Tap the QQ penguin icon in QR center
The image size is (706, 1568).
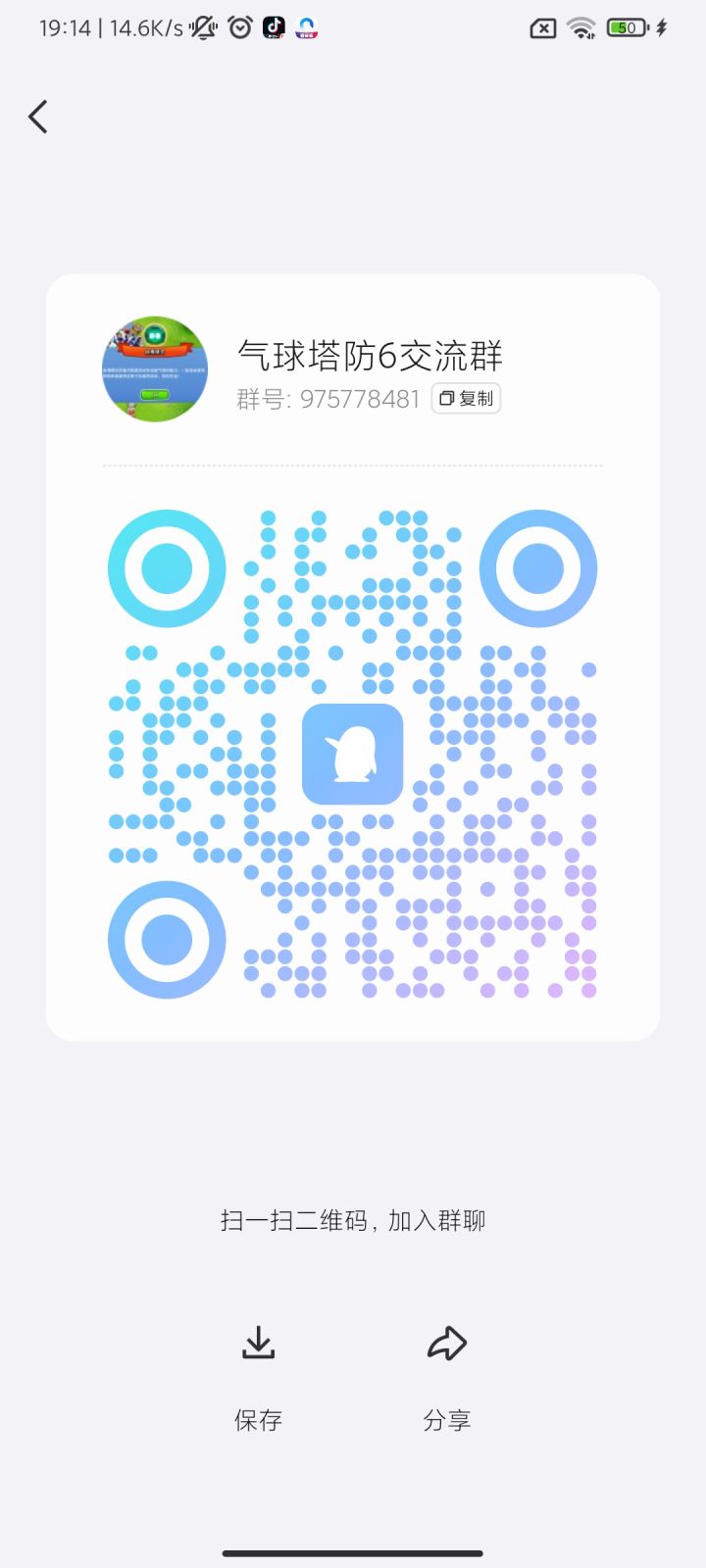[353, 755]
